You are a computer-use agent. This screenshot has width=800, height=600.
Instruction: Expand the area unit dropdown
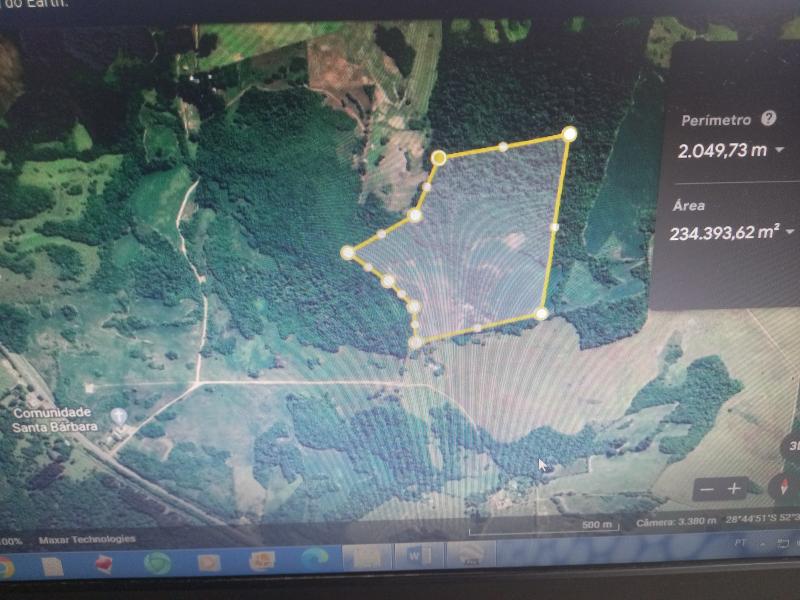click(790, 233)
